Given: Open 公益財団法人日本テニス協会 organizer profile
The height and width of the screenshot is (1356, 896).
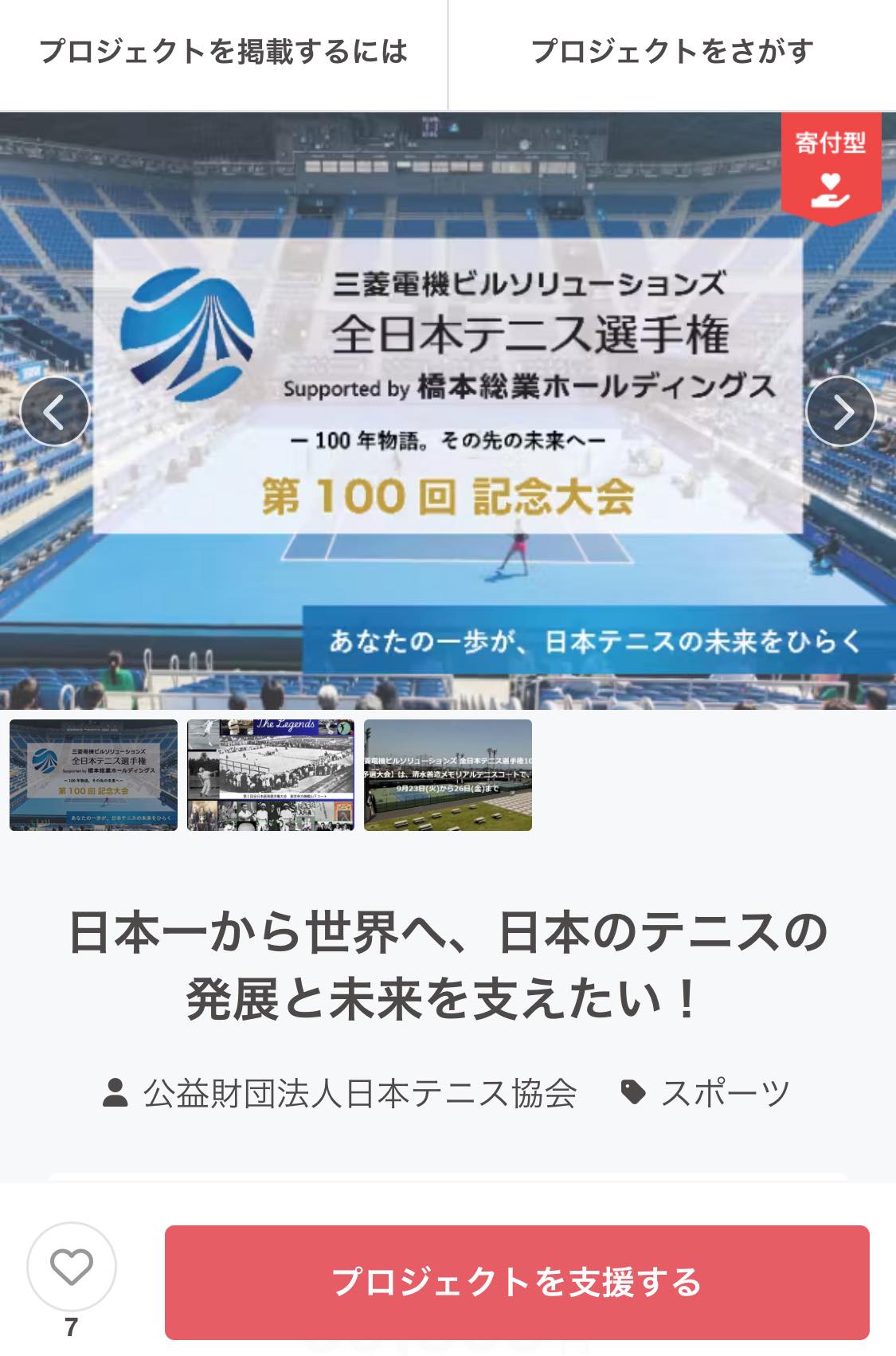Looking at the screenshot, I should (x=359, y=1093).
